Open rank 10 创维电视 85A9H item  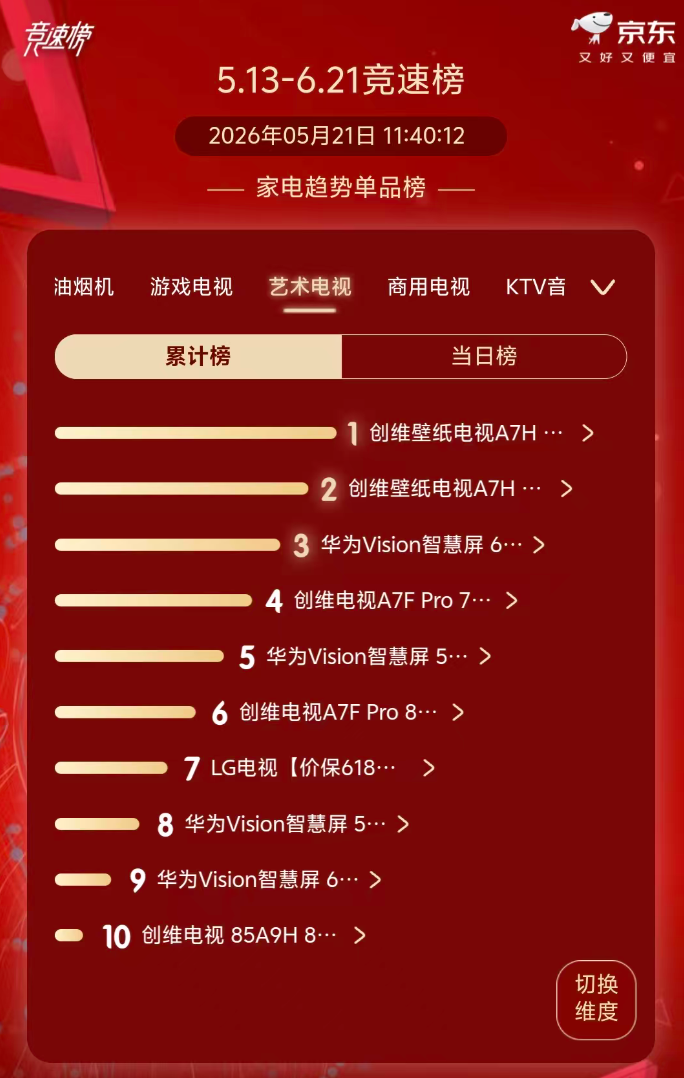pyautogui.click(x=210, y=936)
